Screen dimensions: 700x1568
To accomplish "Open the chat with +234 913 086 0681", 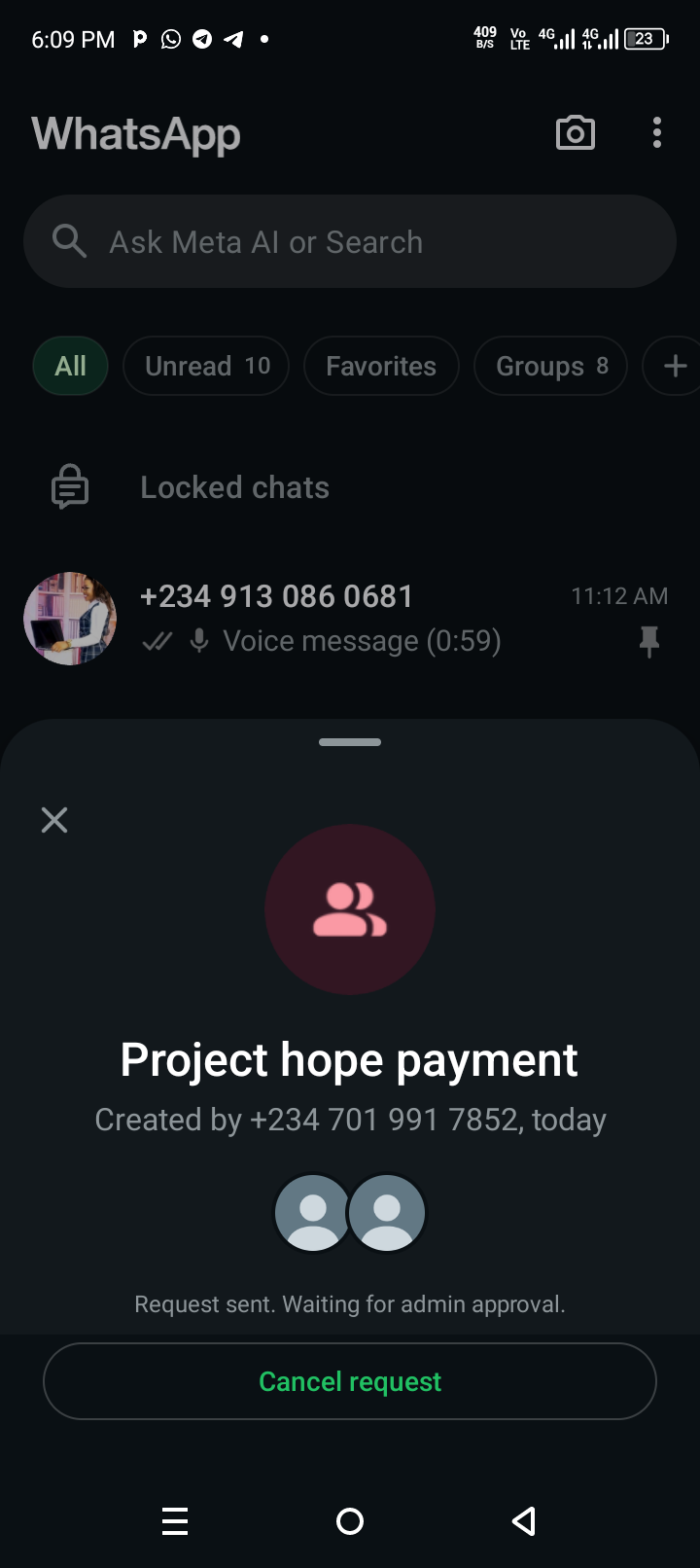I will [x=321, y=618].
